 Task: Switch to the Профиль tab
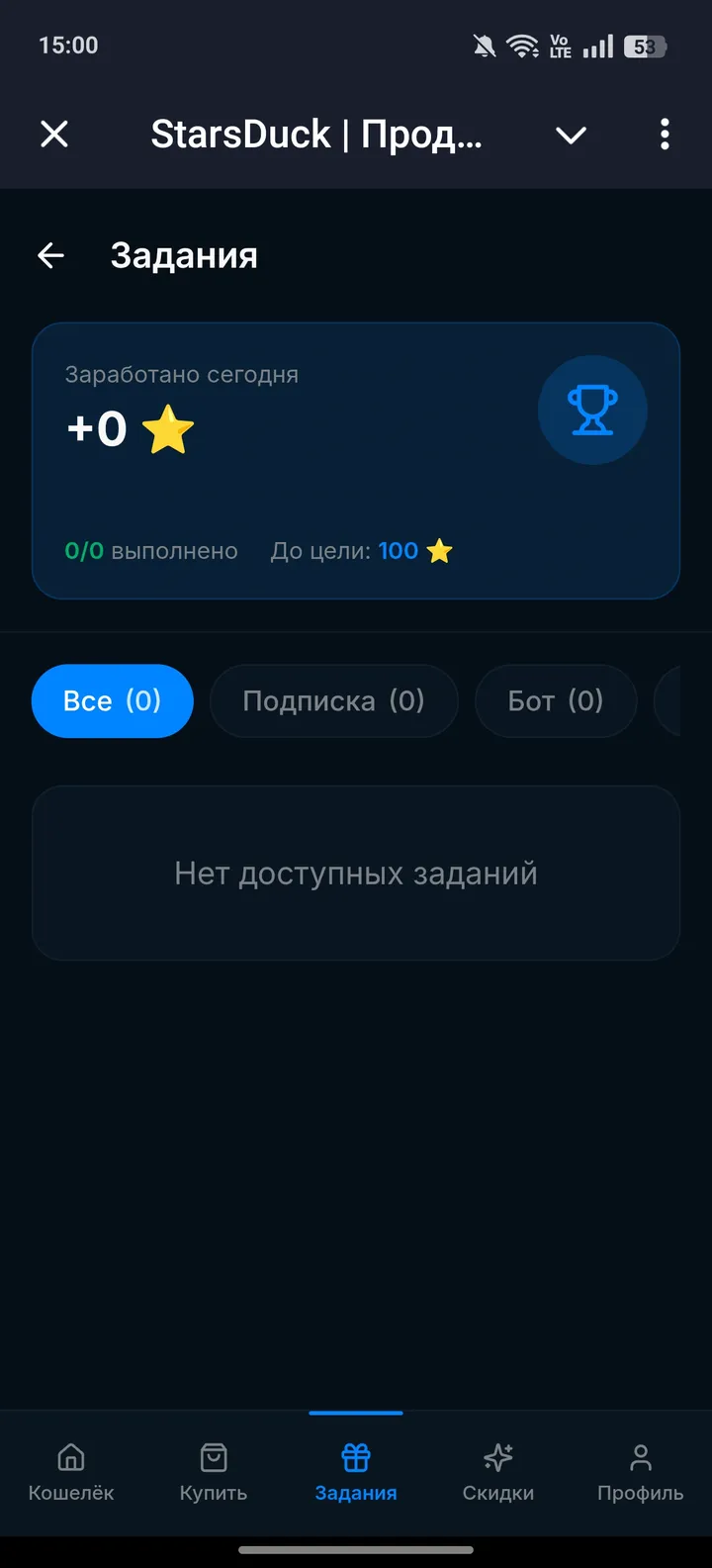pos(639,1472)
